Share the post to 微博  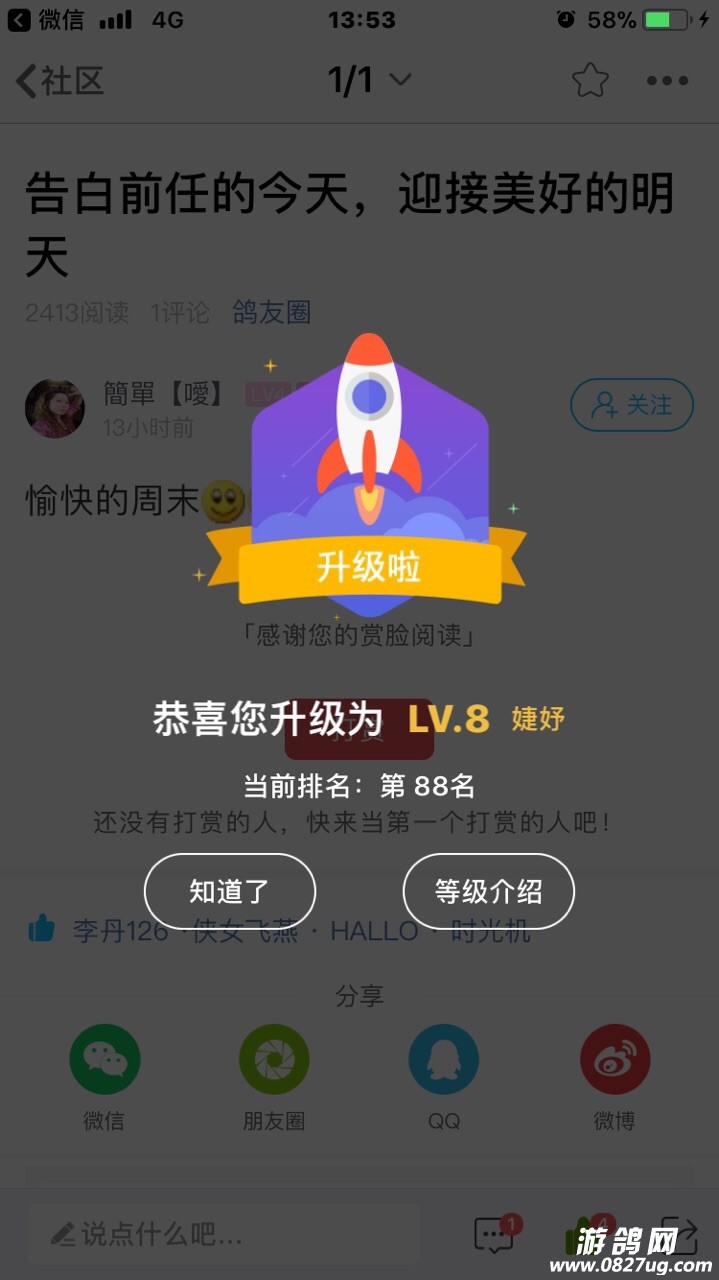[614, 1060]
